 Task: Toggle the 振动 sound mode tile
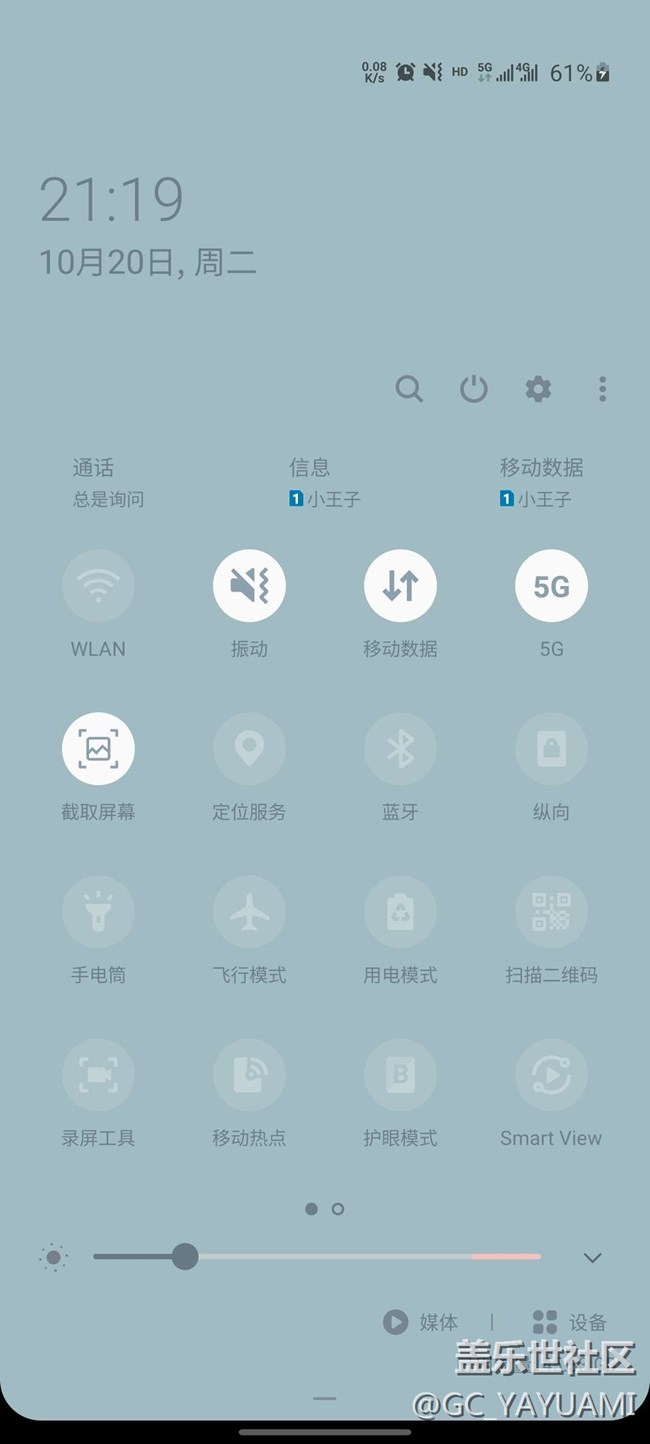[249, 586]
